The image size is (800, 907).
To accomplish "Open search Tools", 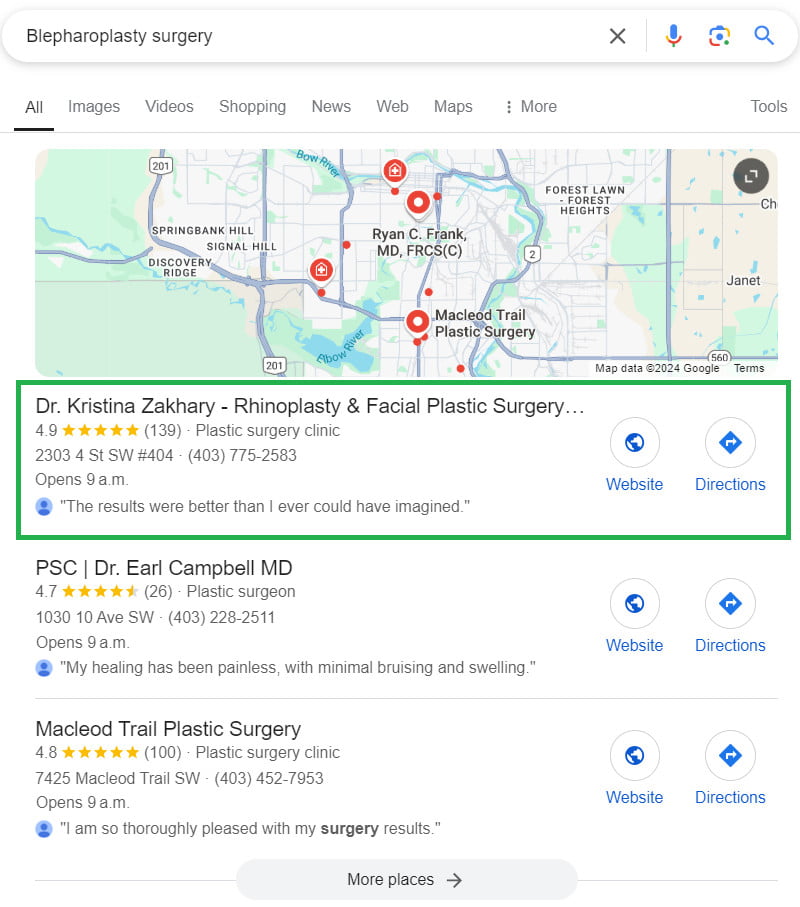I will coord(769,106).
